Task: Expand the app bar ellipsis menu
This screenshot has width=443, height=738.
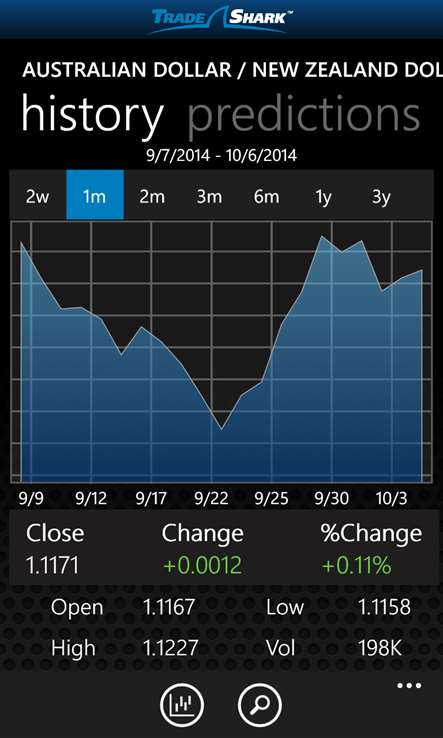Action: (409, 685)
